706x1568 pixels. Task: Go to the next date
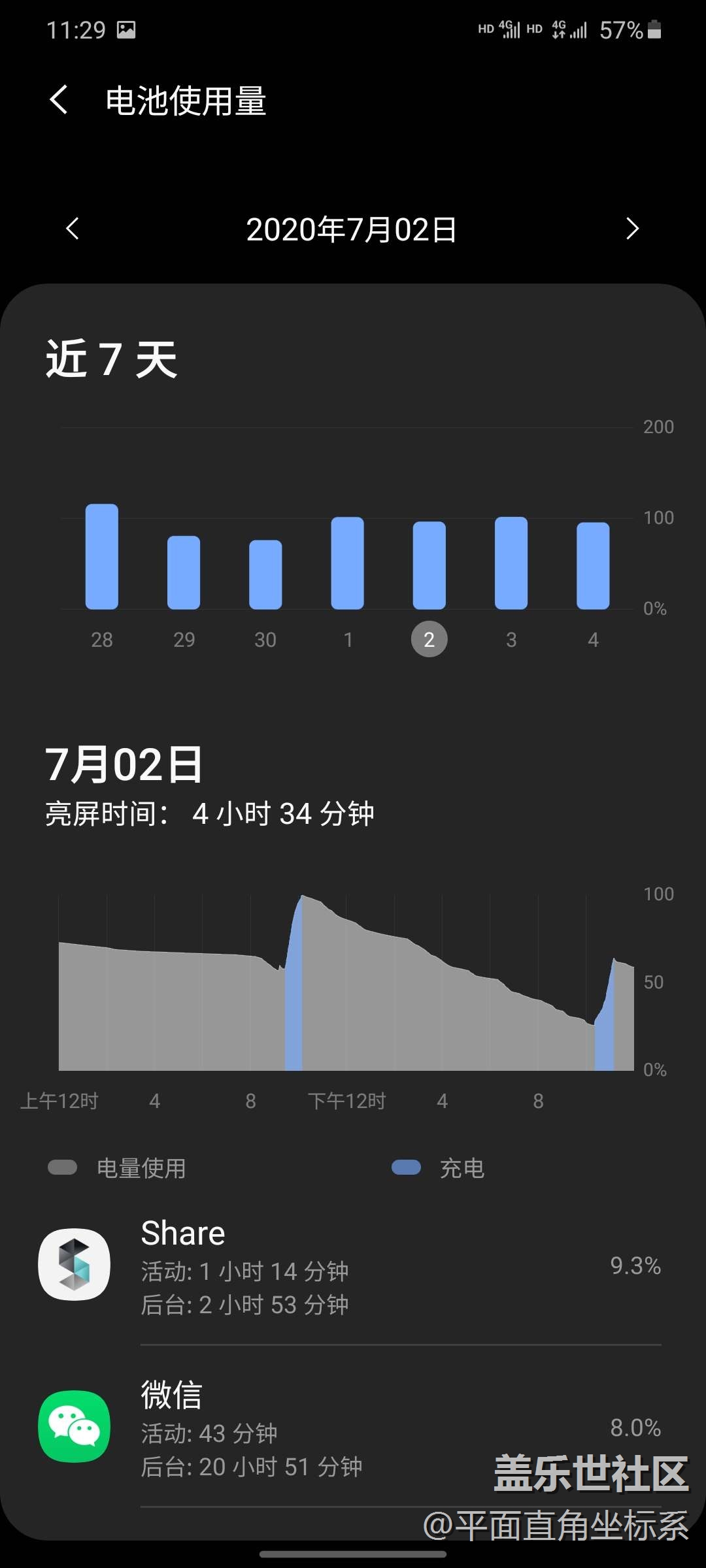pyautogui.click(x=631, y=229)
